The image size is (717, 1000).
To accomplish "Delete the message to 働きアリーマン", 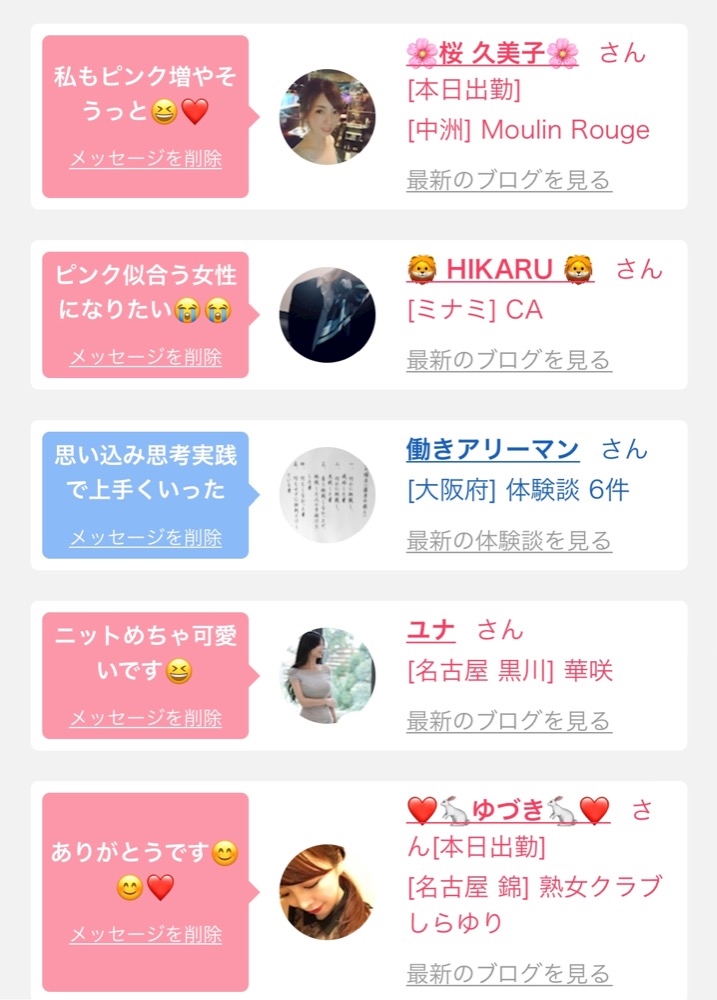I will 146,538.
